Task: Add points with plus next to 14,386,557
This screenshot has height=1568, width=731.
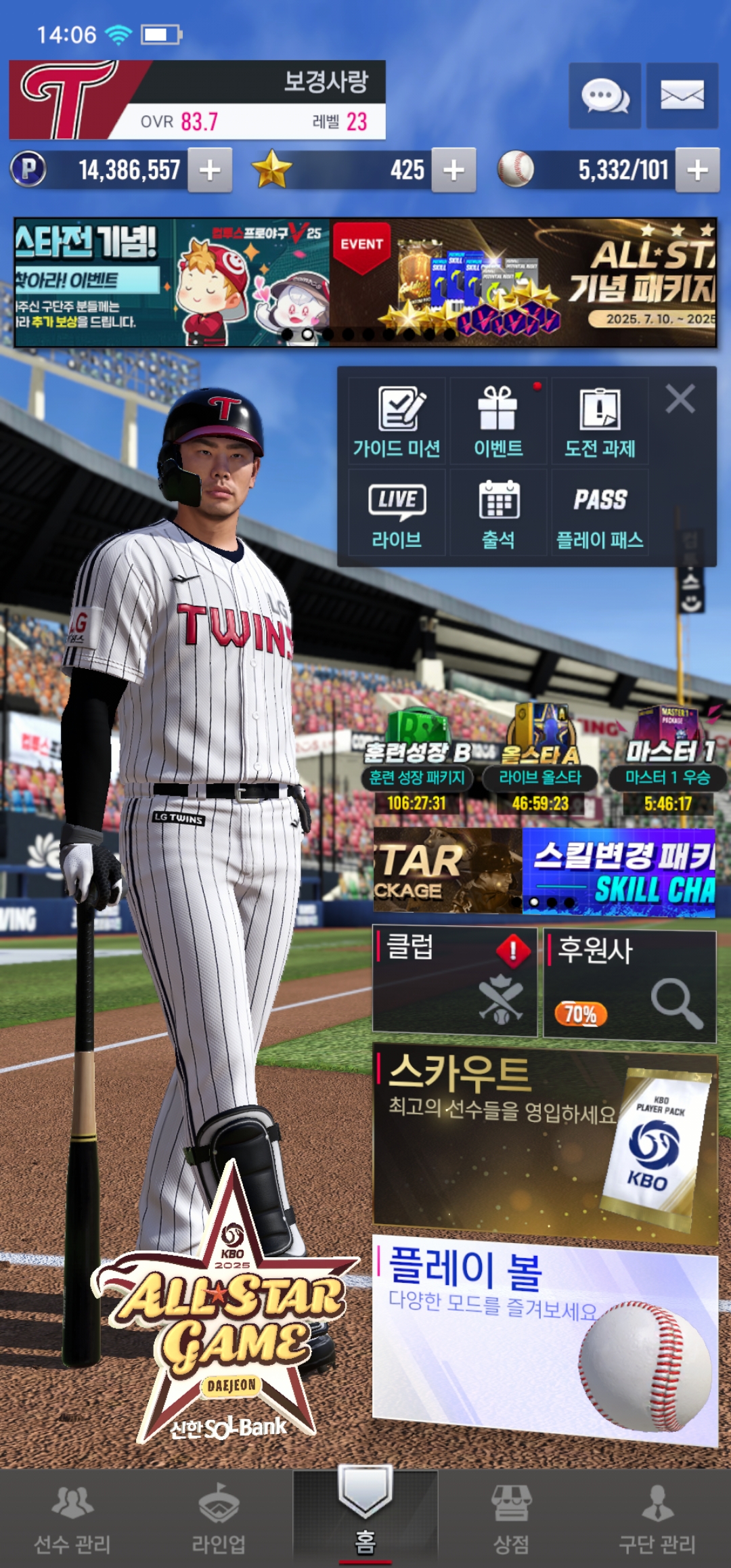Action: [x=210, y=170]
